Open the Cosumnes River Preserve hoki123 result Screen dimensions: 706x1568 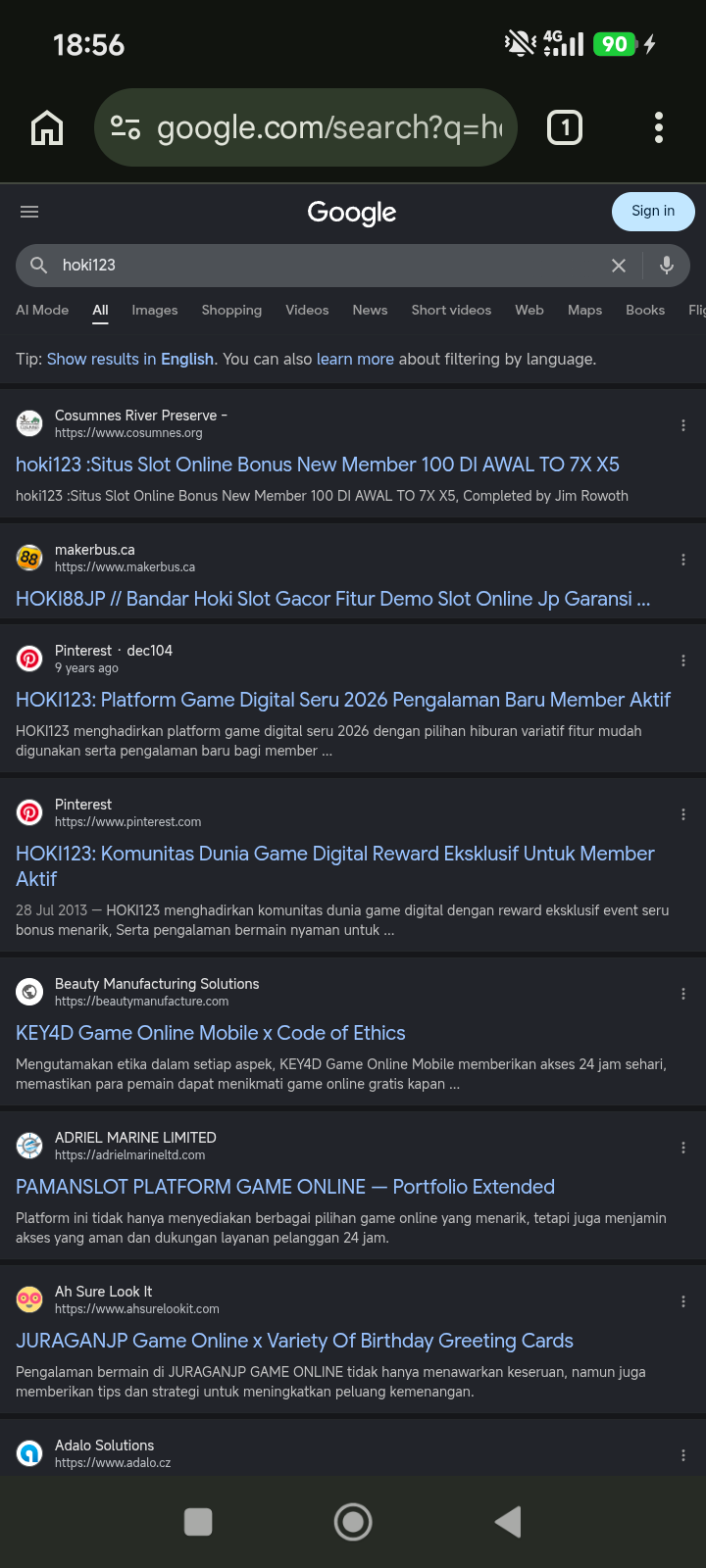tap(318, 465)
